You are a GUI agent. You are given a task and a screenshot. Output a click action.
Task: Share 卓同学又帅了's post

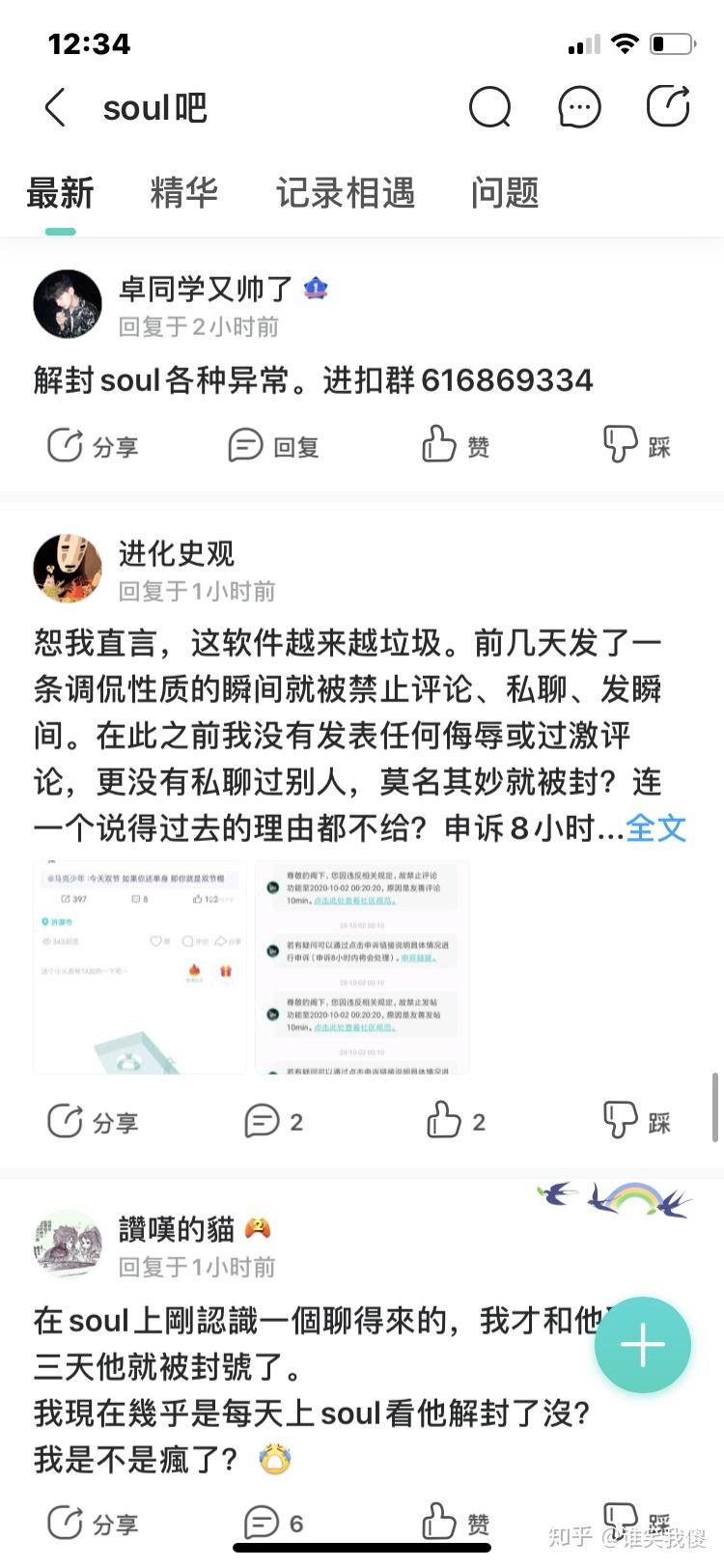point(93,446)
